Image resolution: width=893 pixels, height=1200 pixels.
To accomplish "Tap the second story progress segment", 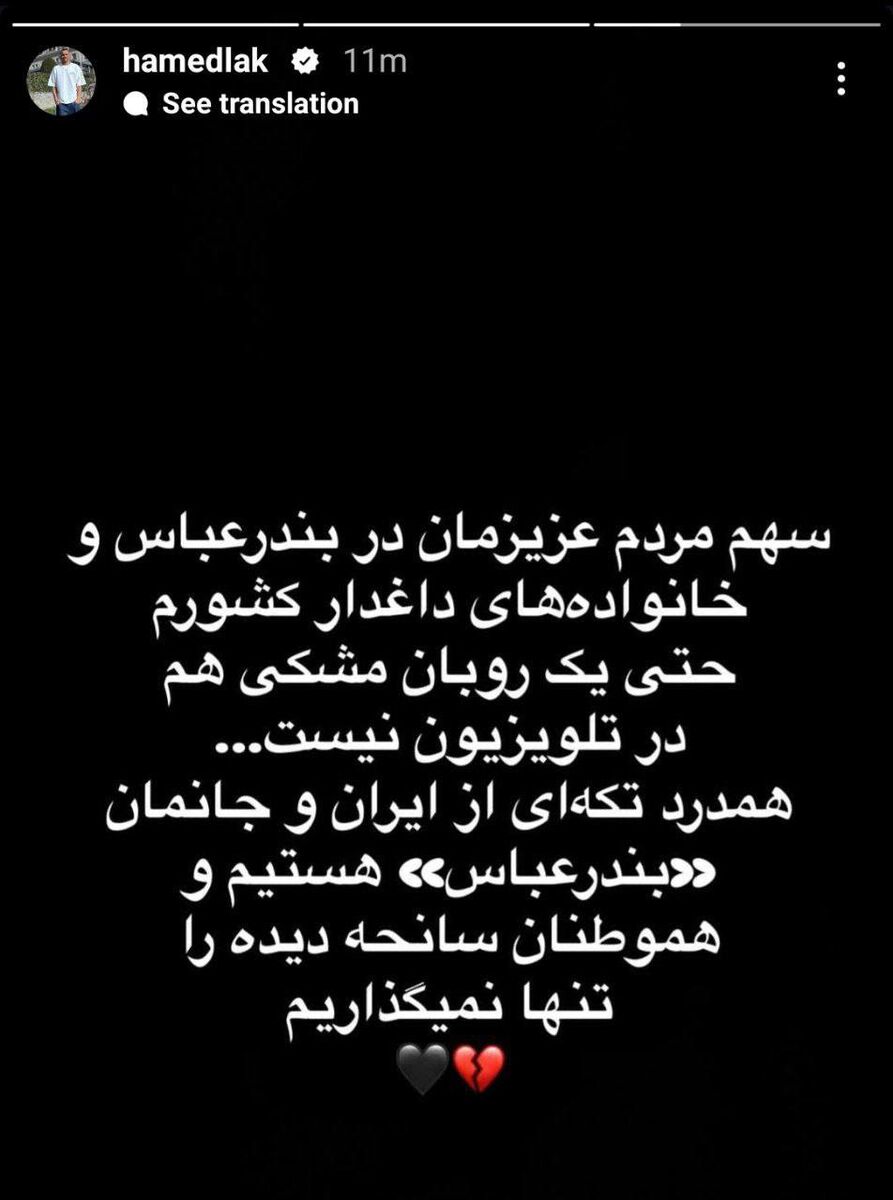I will (x=445, y=15).
